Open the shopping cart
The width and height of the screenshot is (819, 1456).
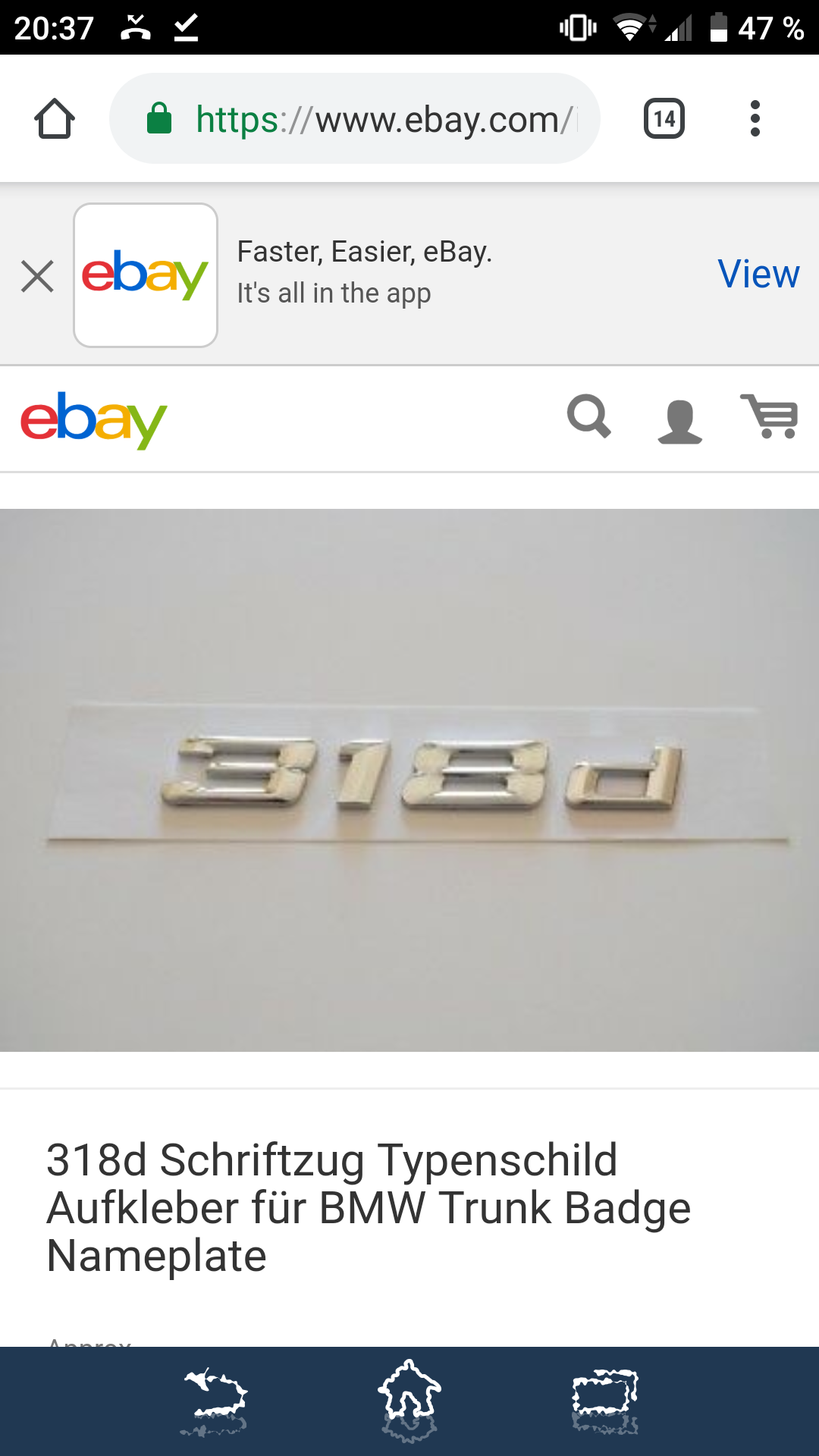click(770, 416)
